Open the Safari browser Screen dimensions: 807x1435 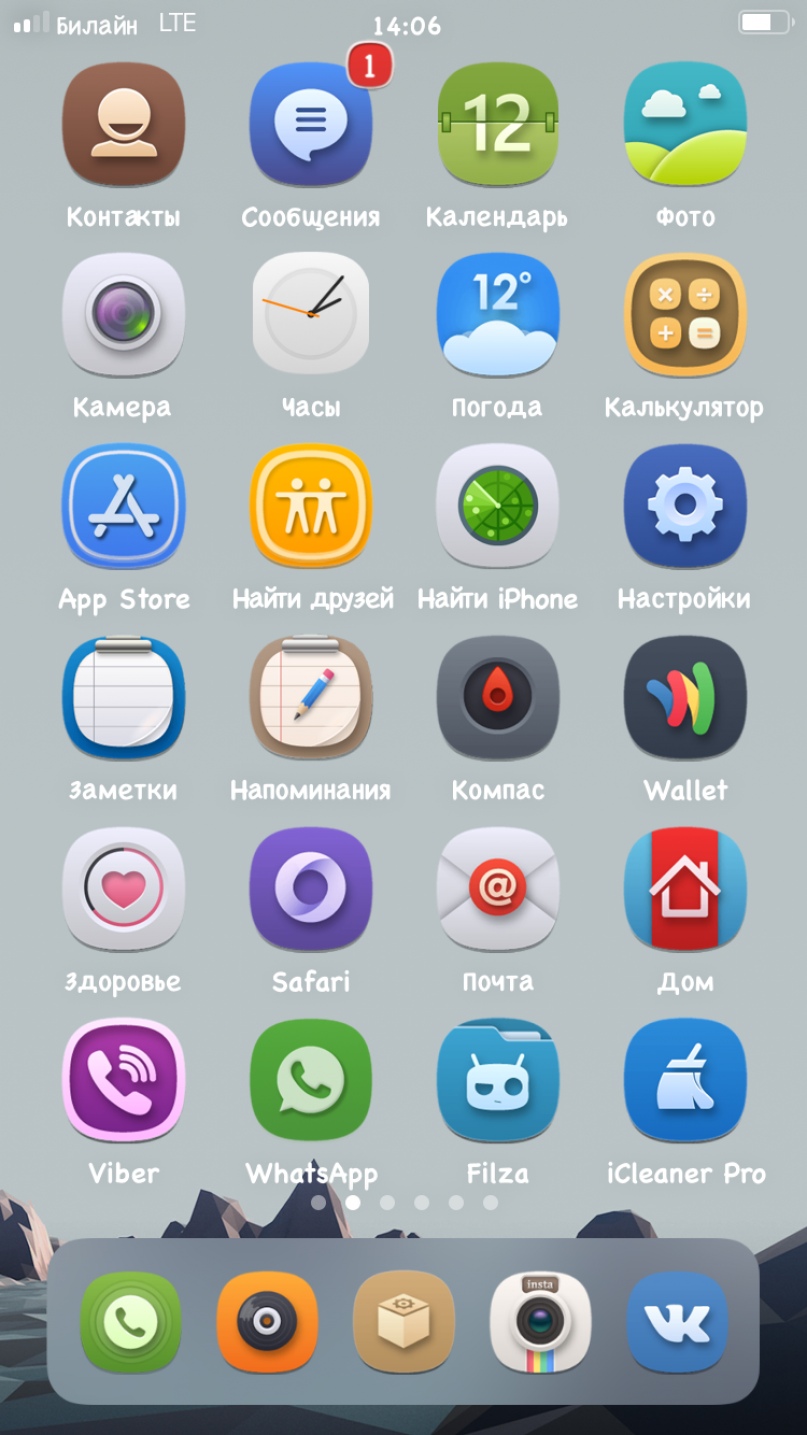310,889
